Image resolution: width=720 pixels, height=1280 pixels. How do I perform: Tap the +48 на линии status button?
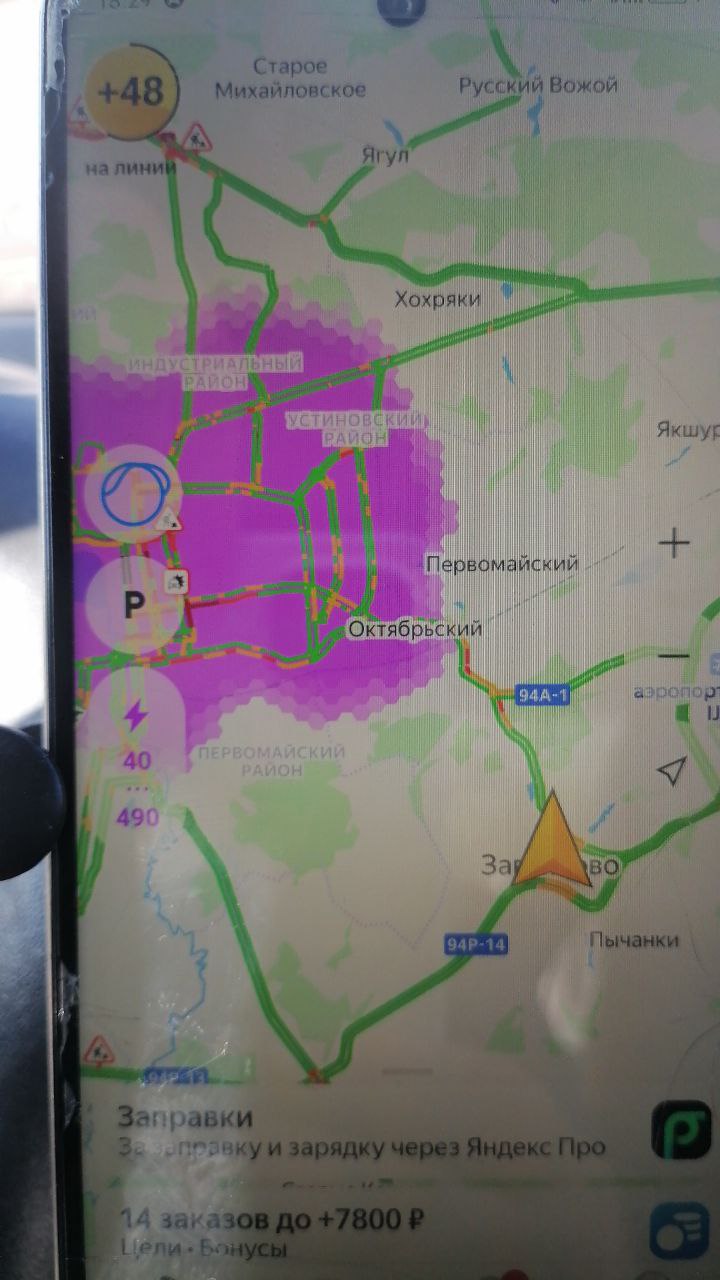131,93
